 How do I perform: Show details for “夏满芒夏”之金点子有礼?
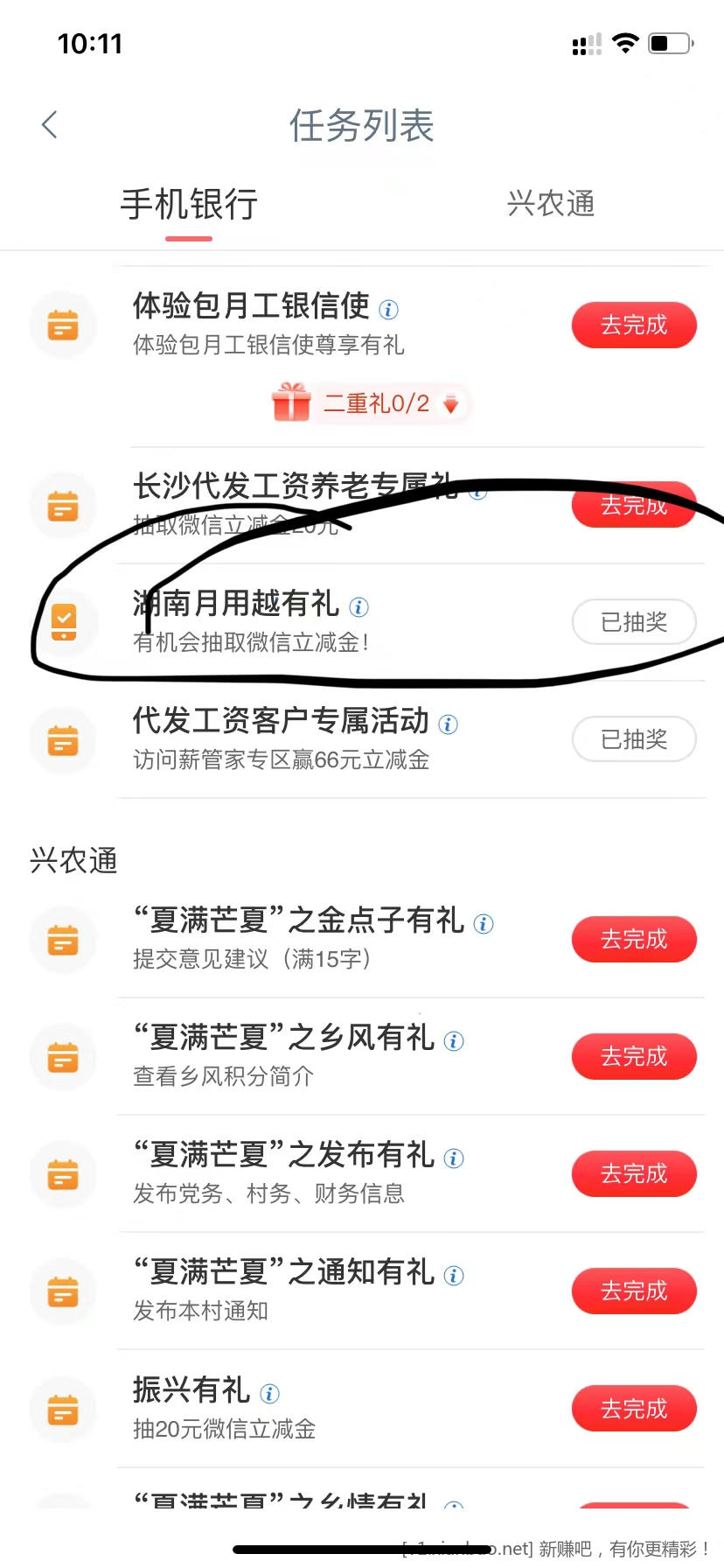(x=484, y=924)
